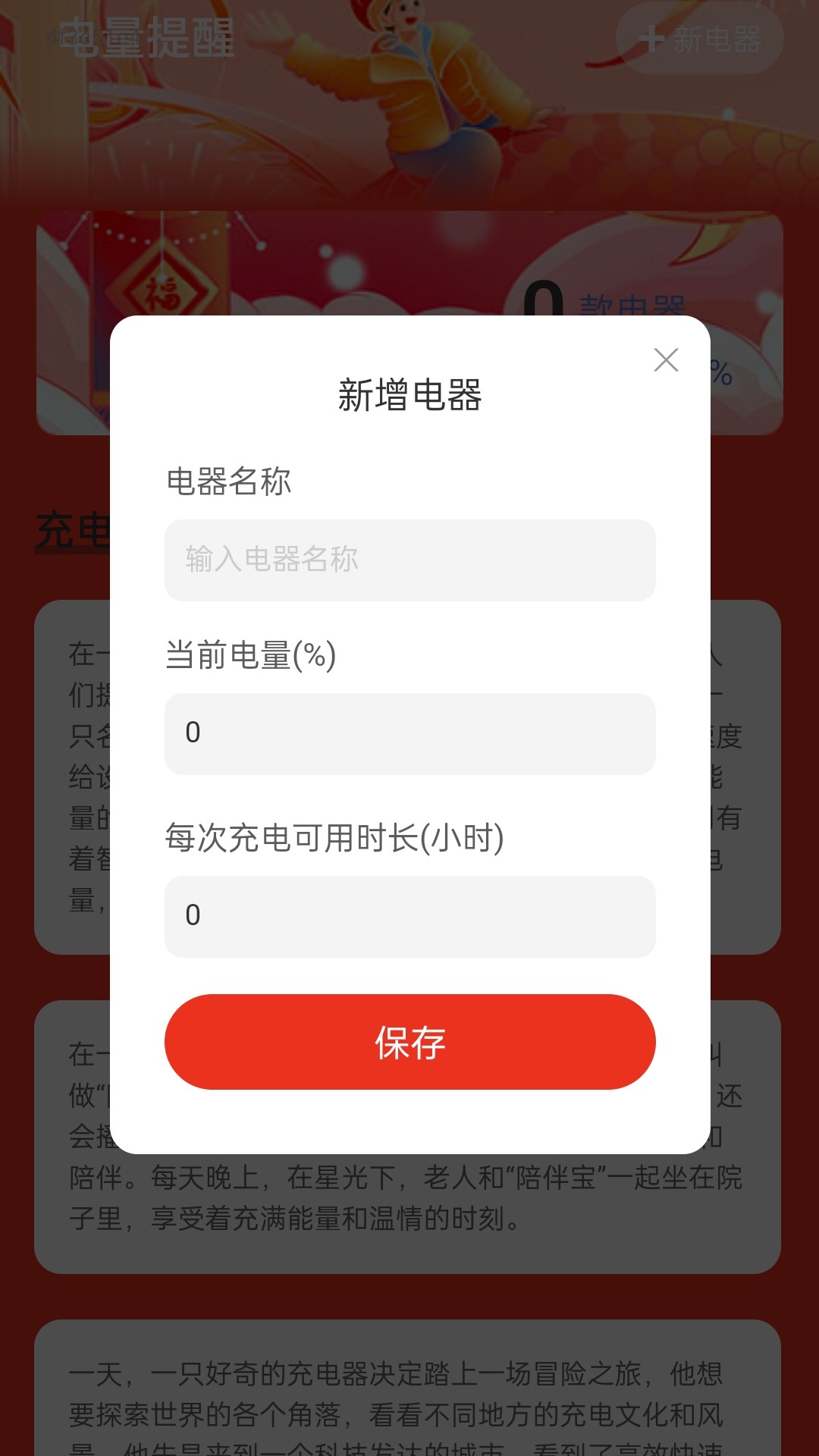Focus the 当前电量(%) input field
The height and width of the screenshot is (1456, 819).
click(x=409, y=733)
